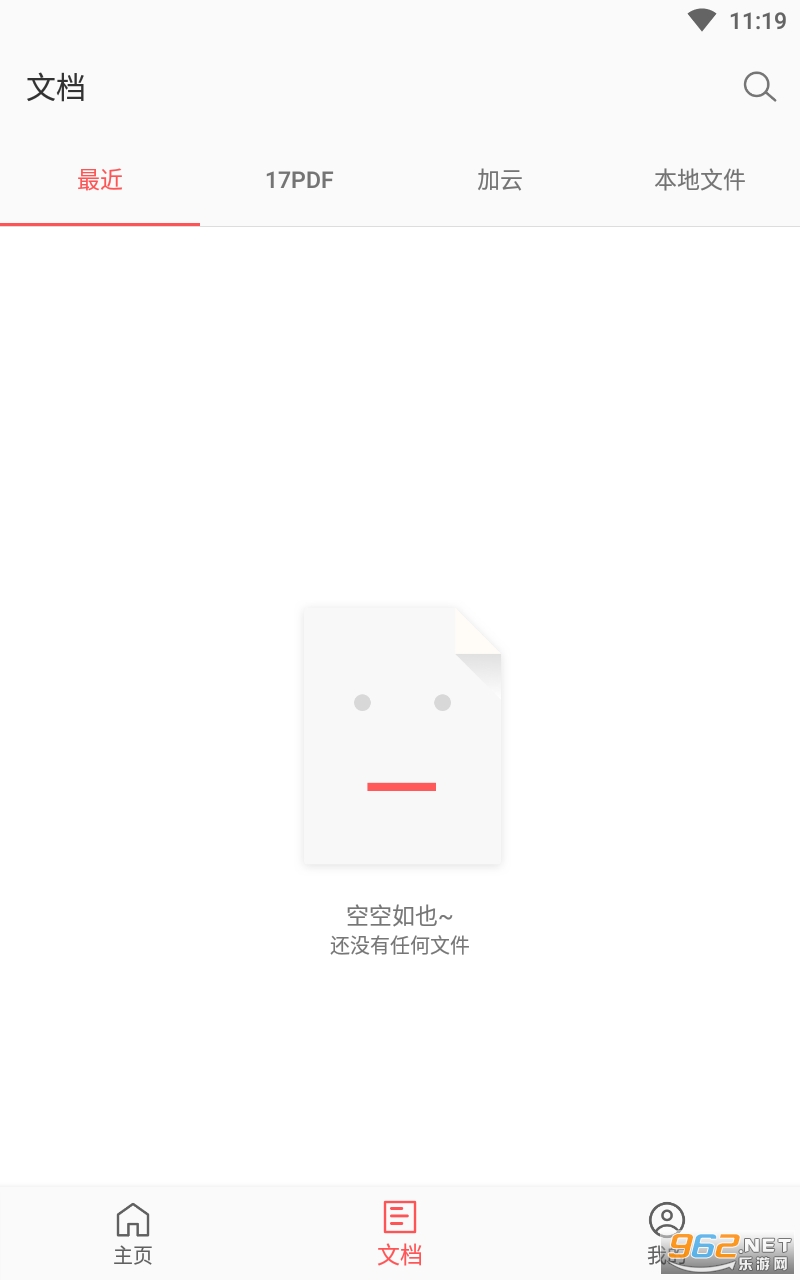Tap 文档 in the bottom navigation
The height and width of the screenshot is (1280, 800).
point(400,1233)
